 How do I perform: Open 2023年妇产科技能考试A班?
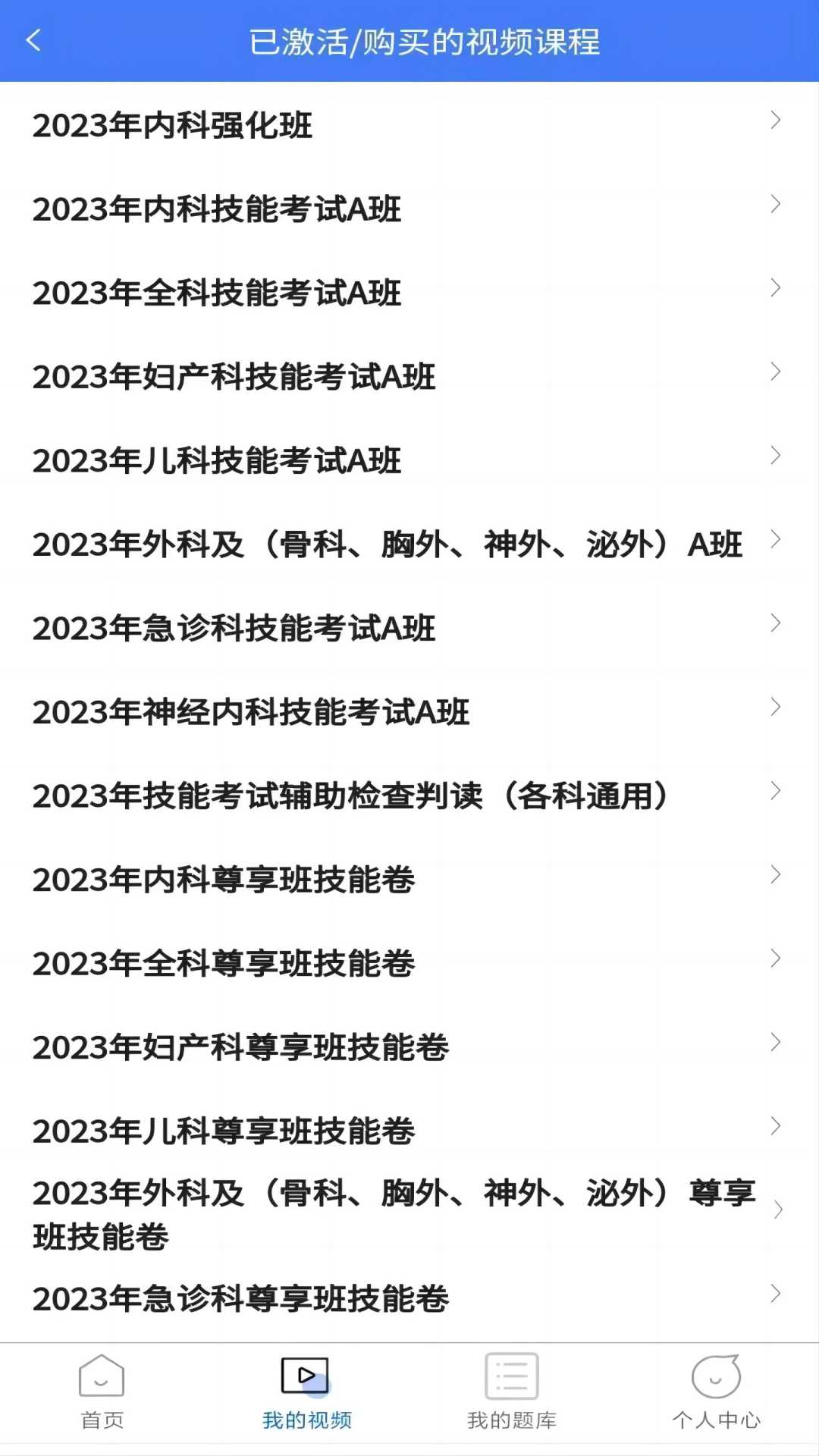[409, 376]
